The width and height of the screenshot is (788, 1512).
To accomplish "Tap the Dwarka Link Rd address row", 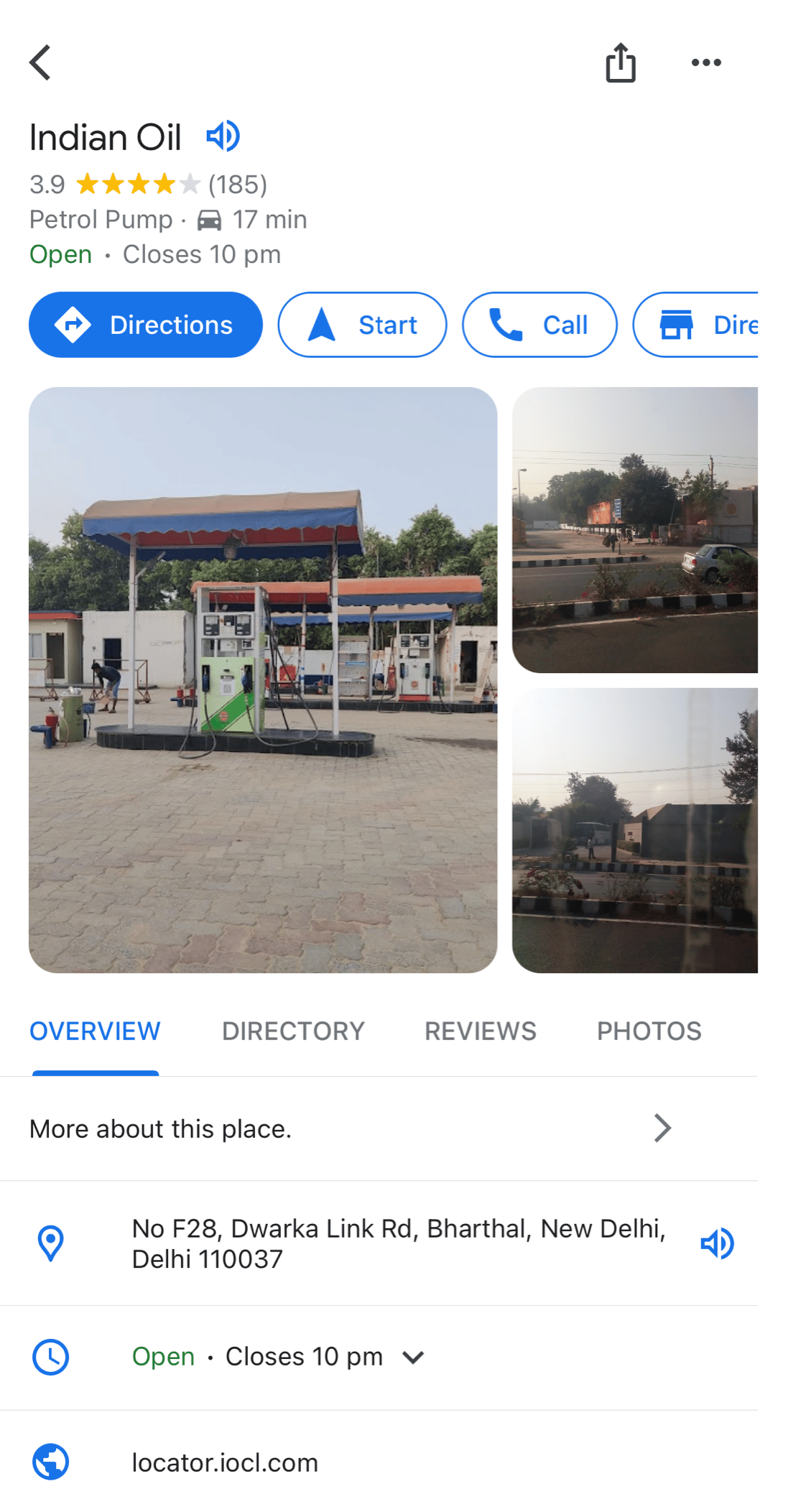I will click(x=398, y=1243).
